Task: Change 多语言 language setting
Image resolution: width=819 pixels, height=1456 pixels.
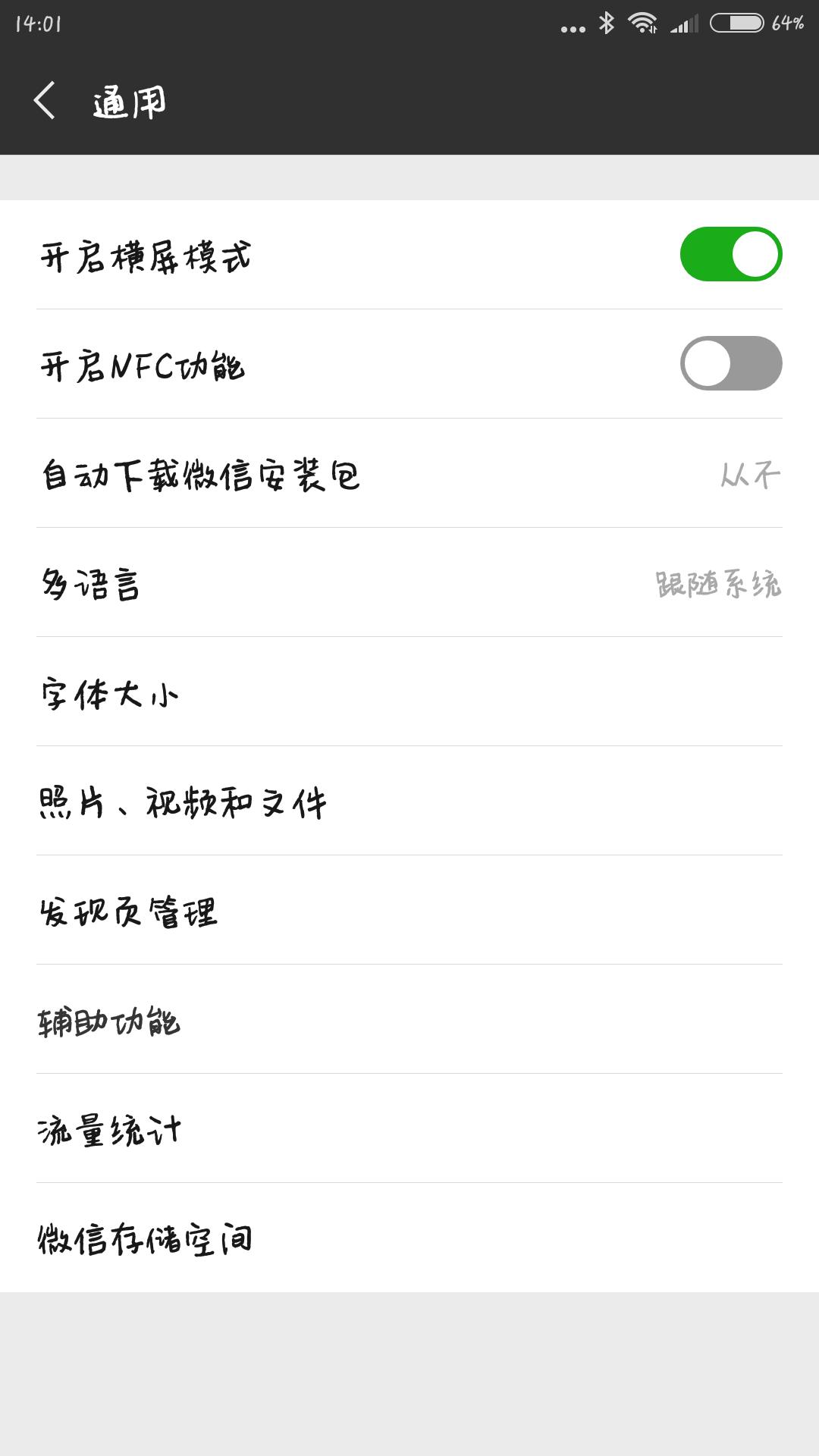Action: click(409, 584)
